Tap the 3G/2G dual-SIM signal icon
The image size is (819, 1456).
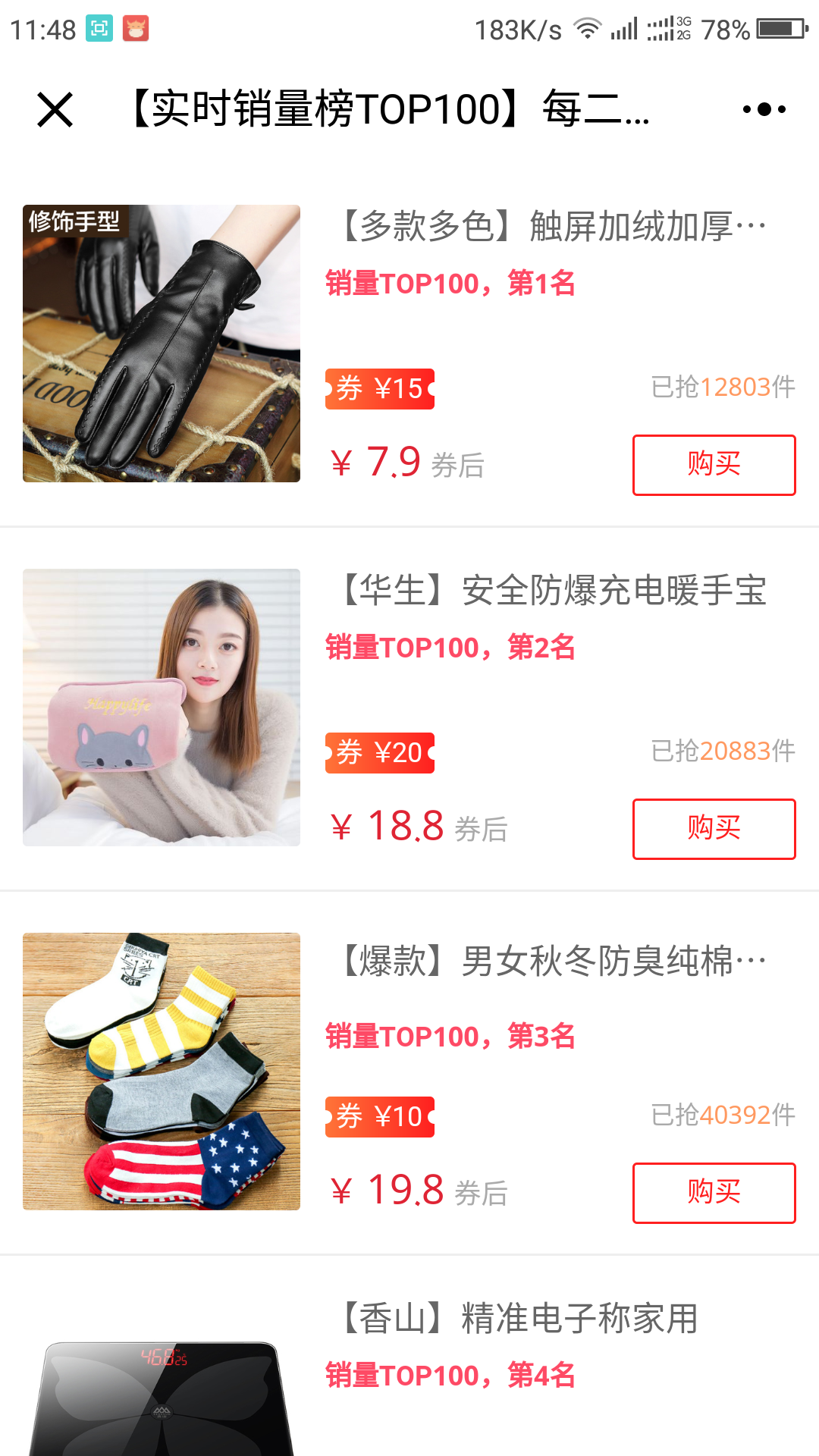[x=667, y=30]
